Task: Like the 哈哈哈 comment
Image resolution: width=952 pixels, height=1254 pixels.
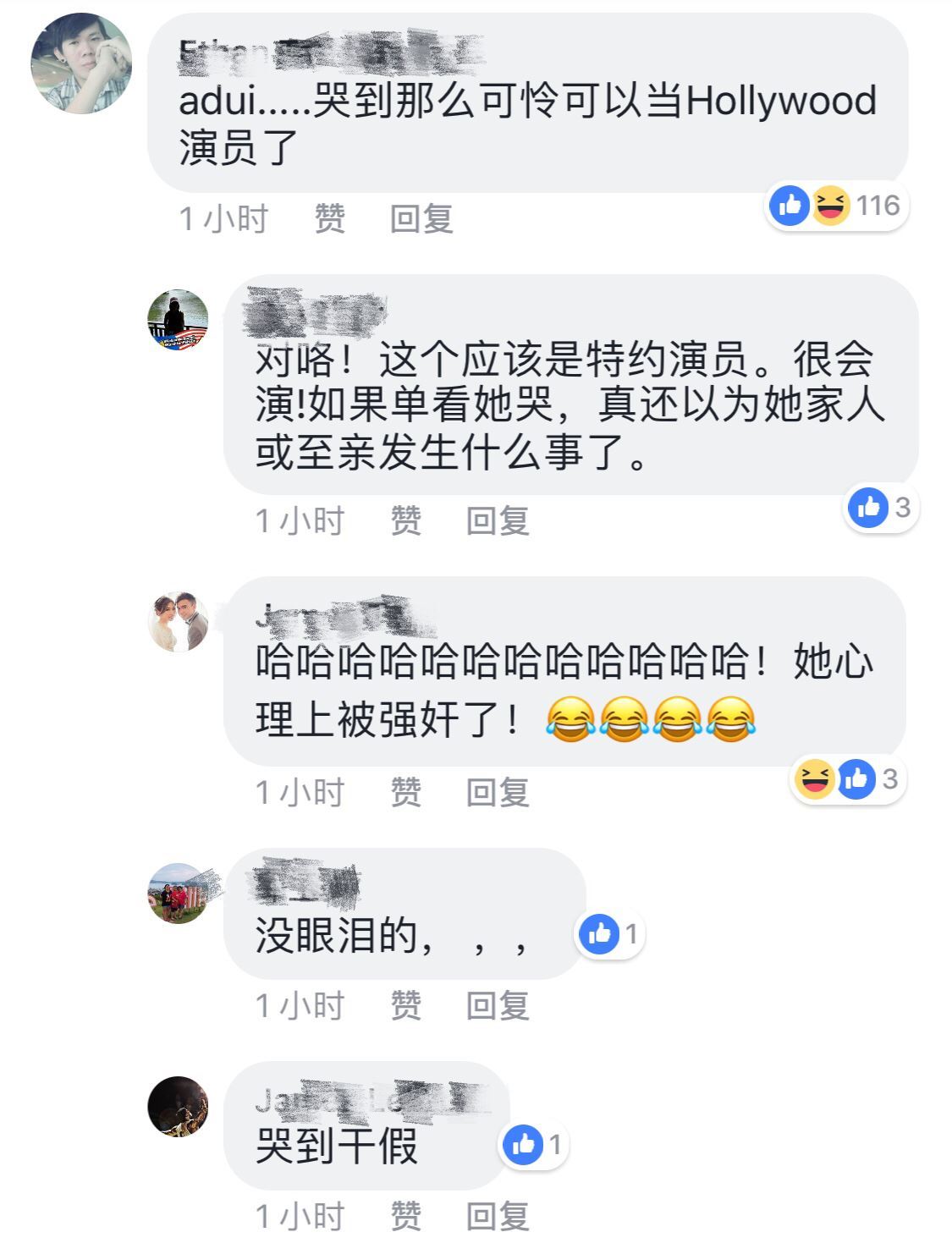Action: 405,793
